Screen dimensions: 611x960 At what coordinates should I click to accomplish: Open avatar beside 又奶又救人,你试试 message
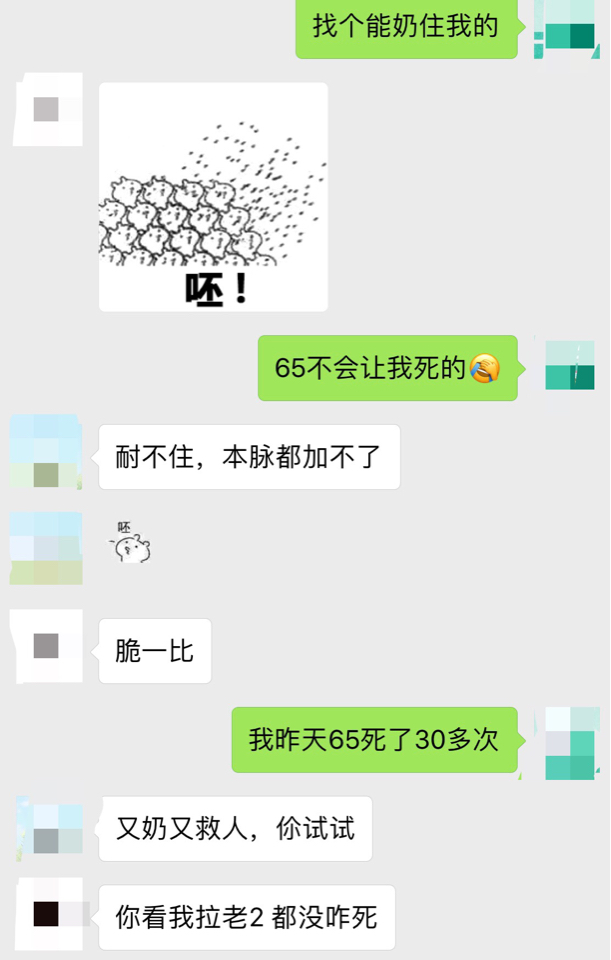46,828
